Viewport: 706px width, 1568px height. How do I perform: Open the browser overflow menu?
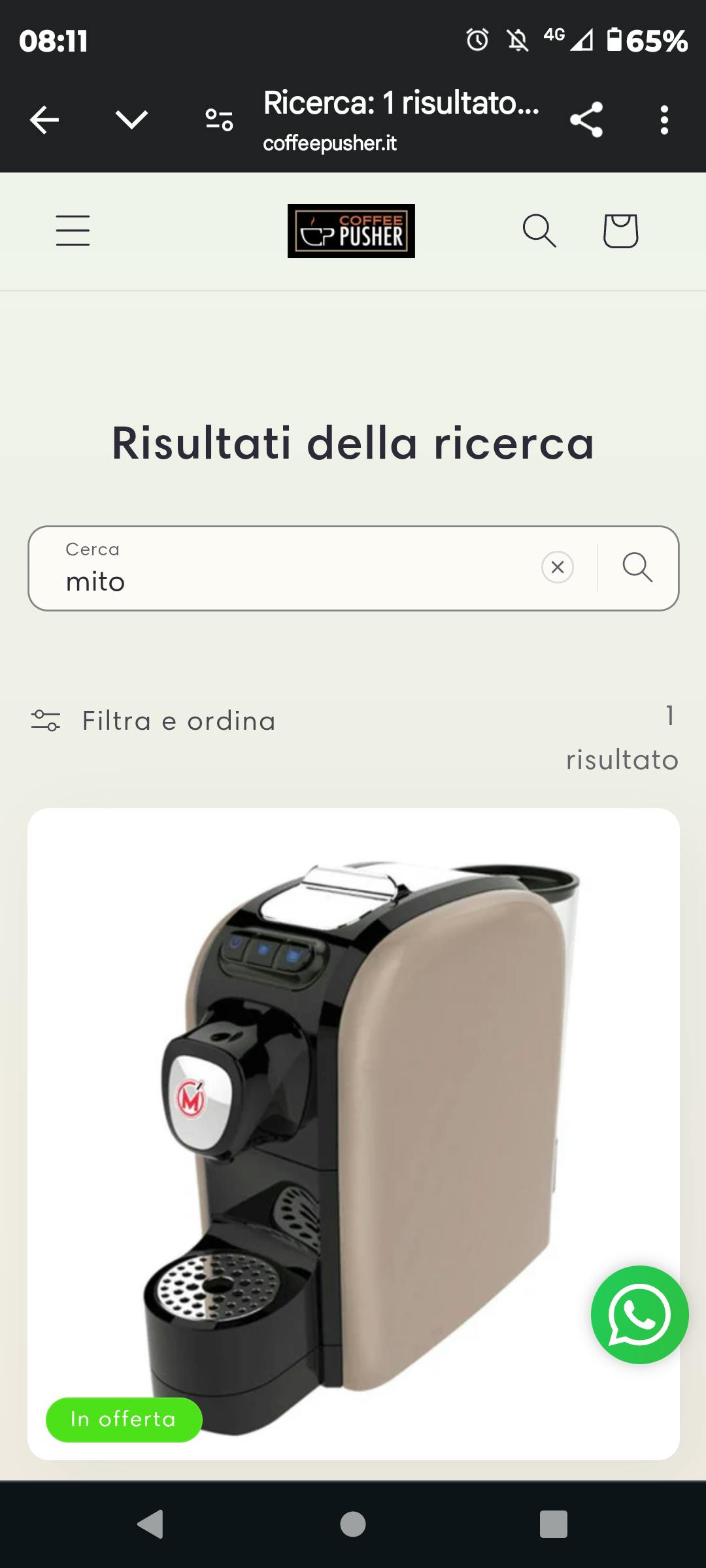click(664, 120)
